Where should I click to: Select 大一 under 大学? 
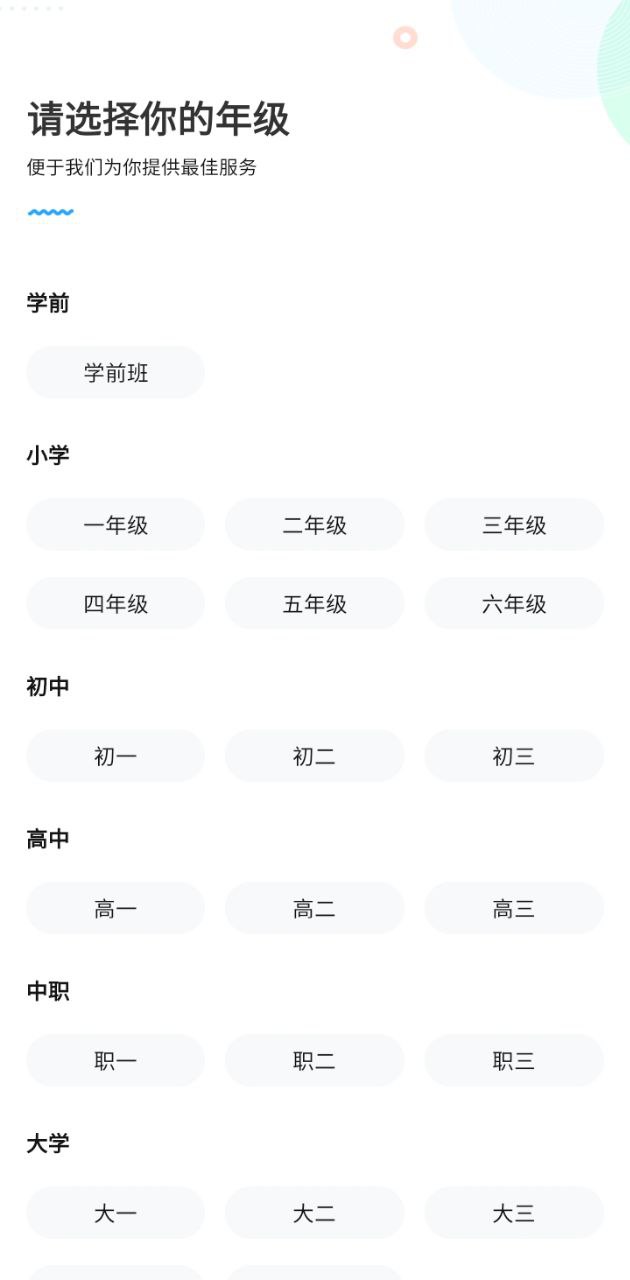pos(115,1213)
